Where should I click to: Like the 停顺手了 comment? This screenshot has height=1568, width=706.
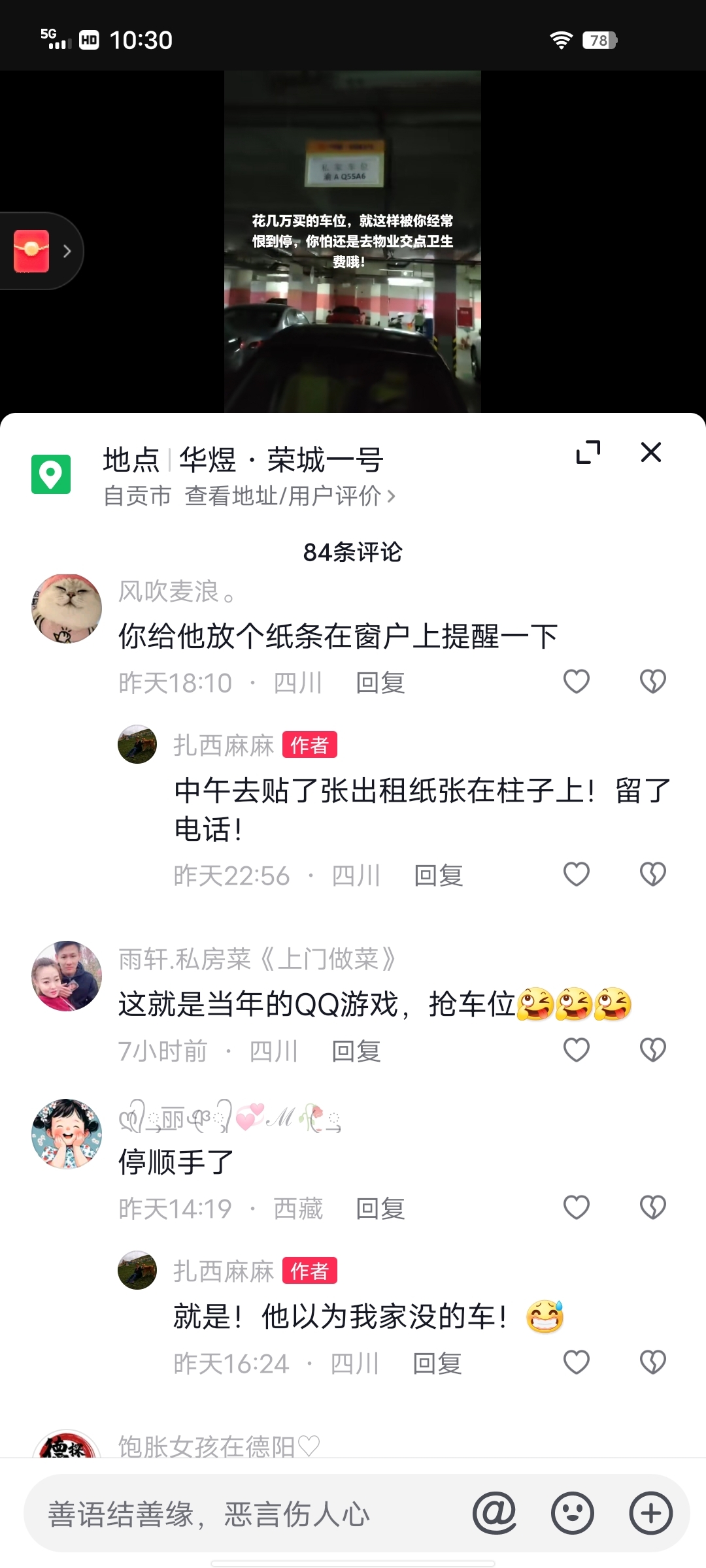tap(576, 1208)
